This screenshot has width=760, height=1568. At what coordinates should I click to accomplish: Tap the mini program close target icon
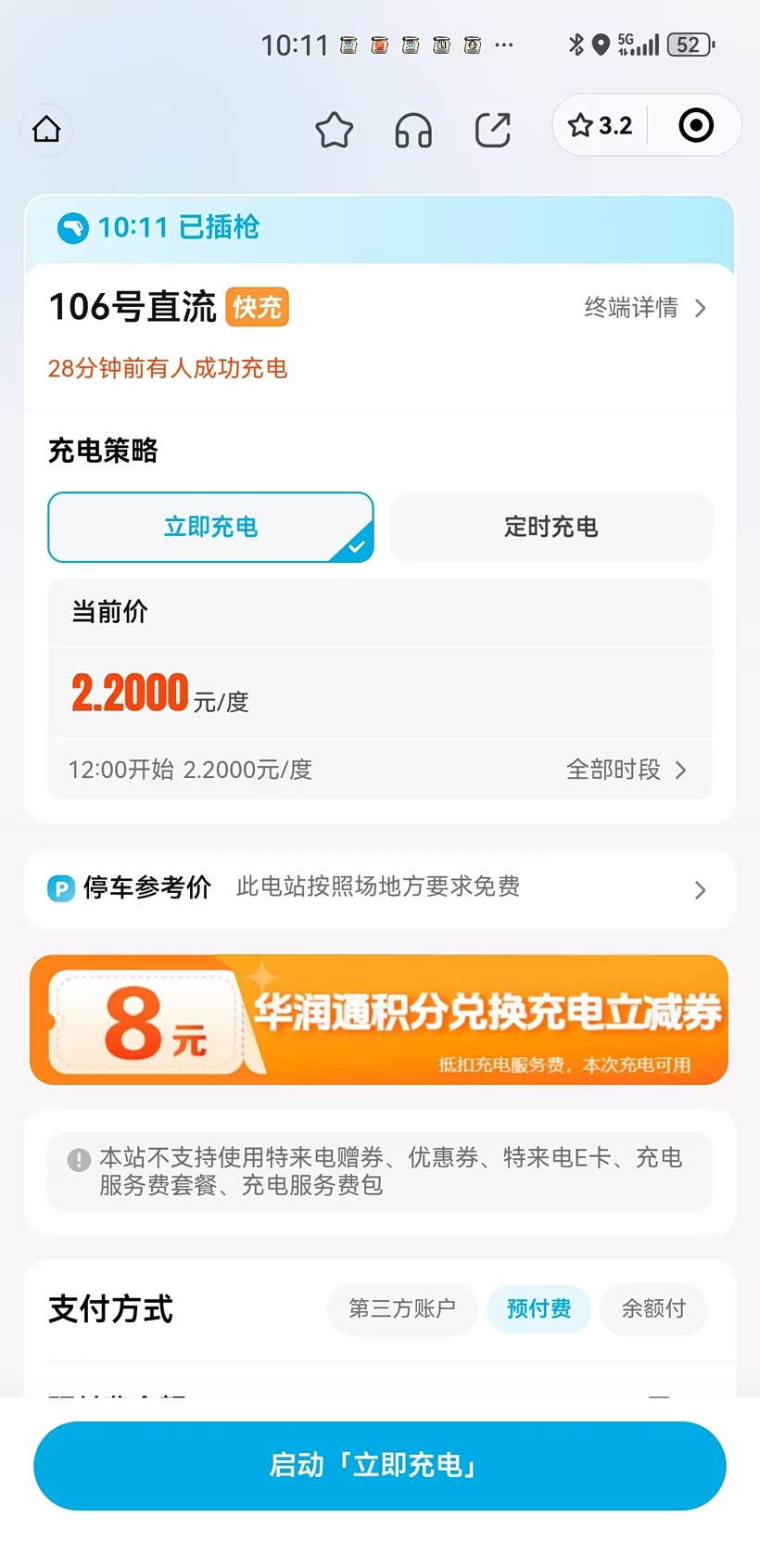[696, 125]
